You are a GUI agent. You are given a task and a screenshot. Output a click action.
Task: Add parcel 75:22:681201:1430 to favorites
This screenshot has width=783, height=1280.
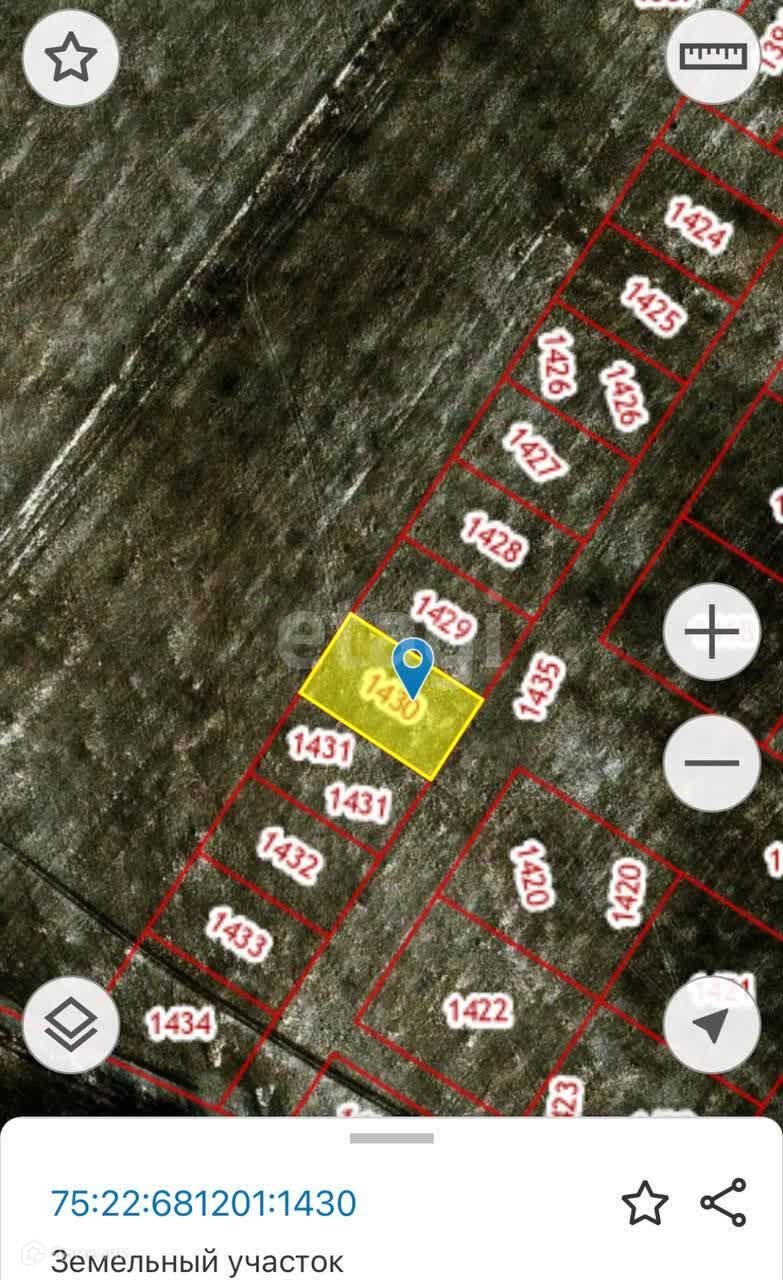coord(645,1203)
